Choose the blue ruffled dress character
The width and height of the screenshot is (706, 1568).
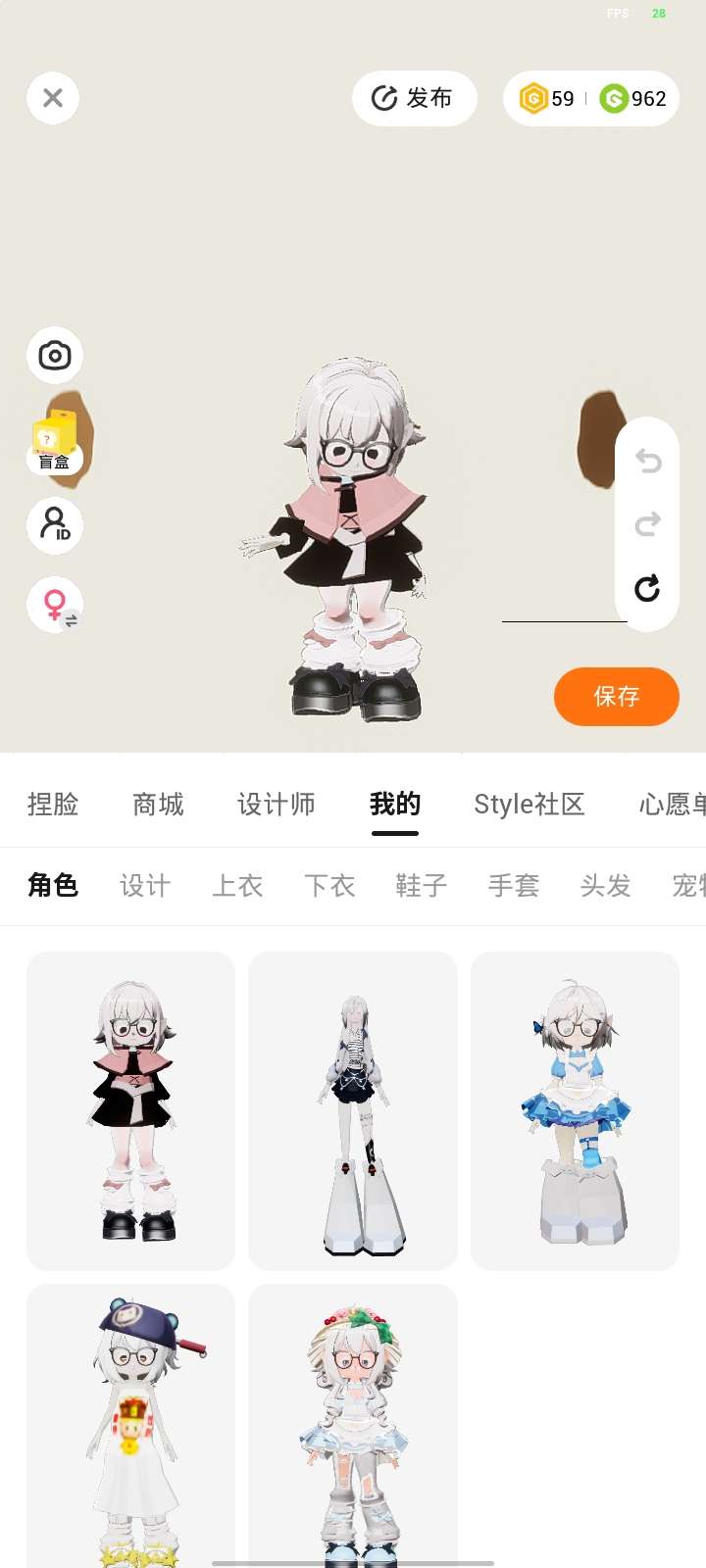point(575,1110)
